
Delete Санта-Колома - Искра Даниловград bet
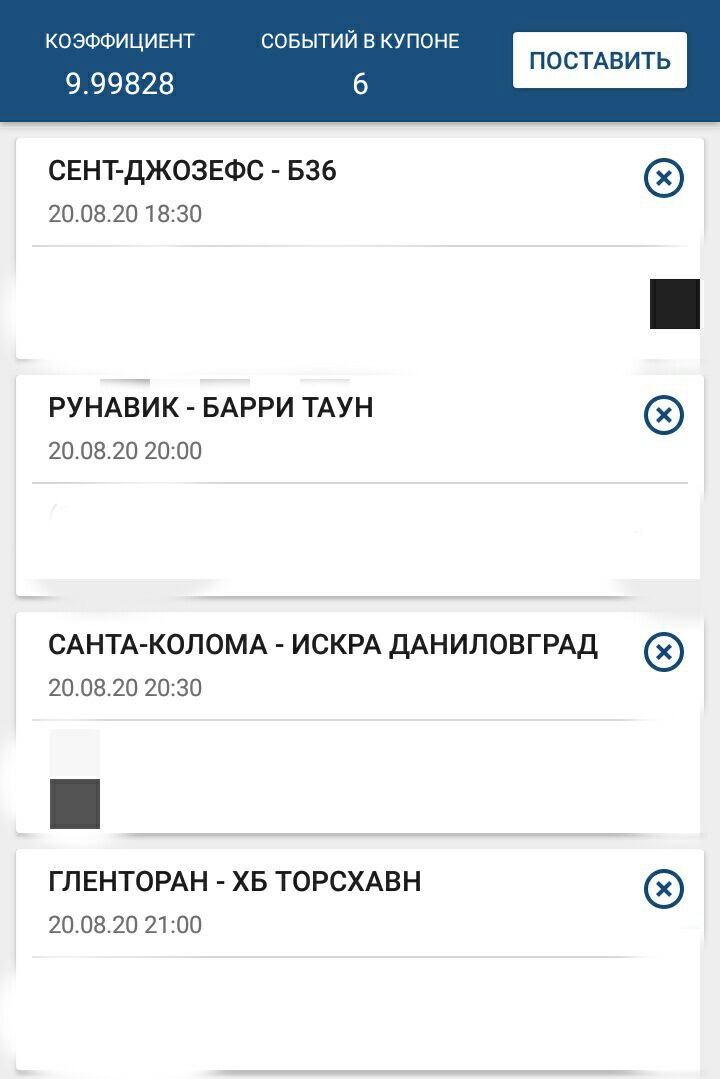(663, 652)
